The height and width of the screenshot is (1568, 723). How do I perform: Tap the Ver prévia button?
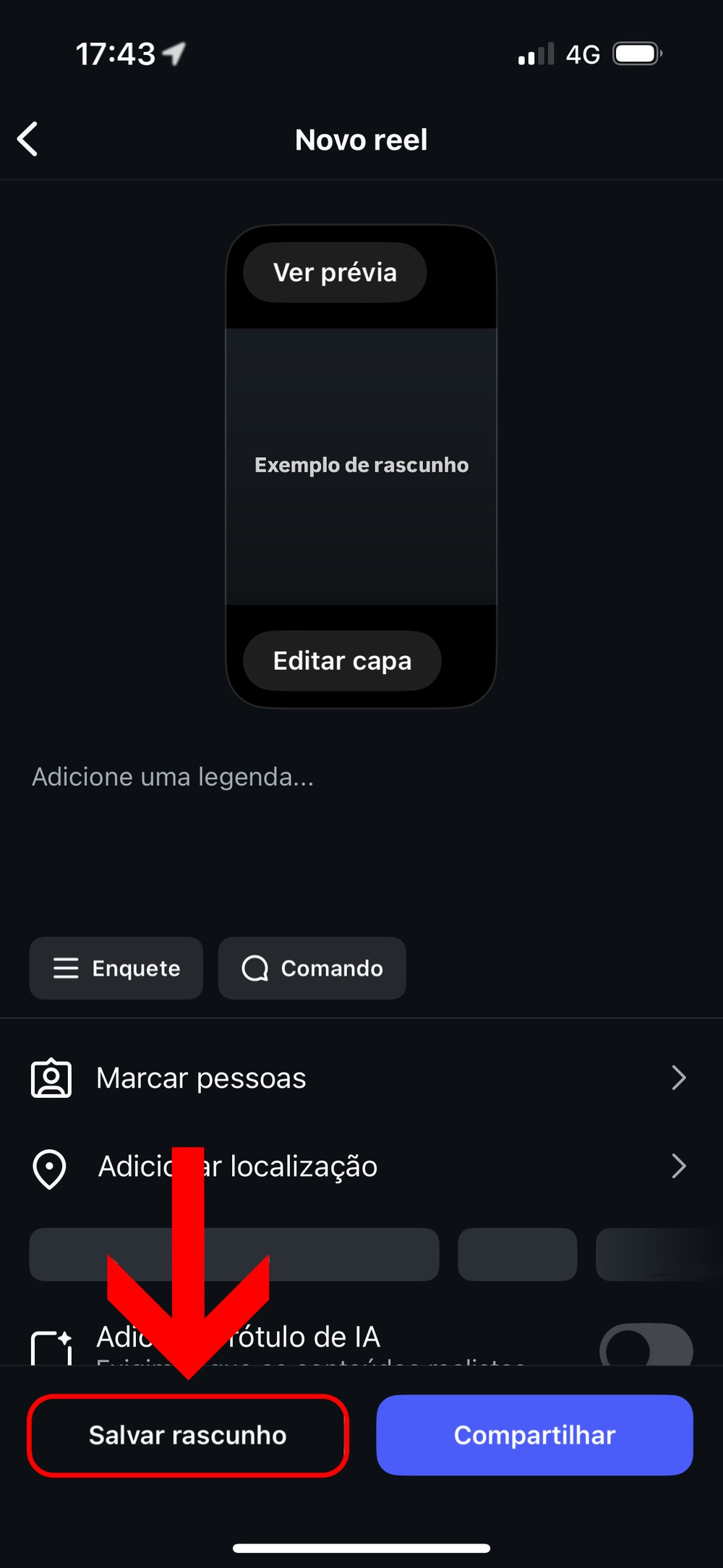pos(335,273)
